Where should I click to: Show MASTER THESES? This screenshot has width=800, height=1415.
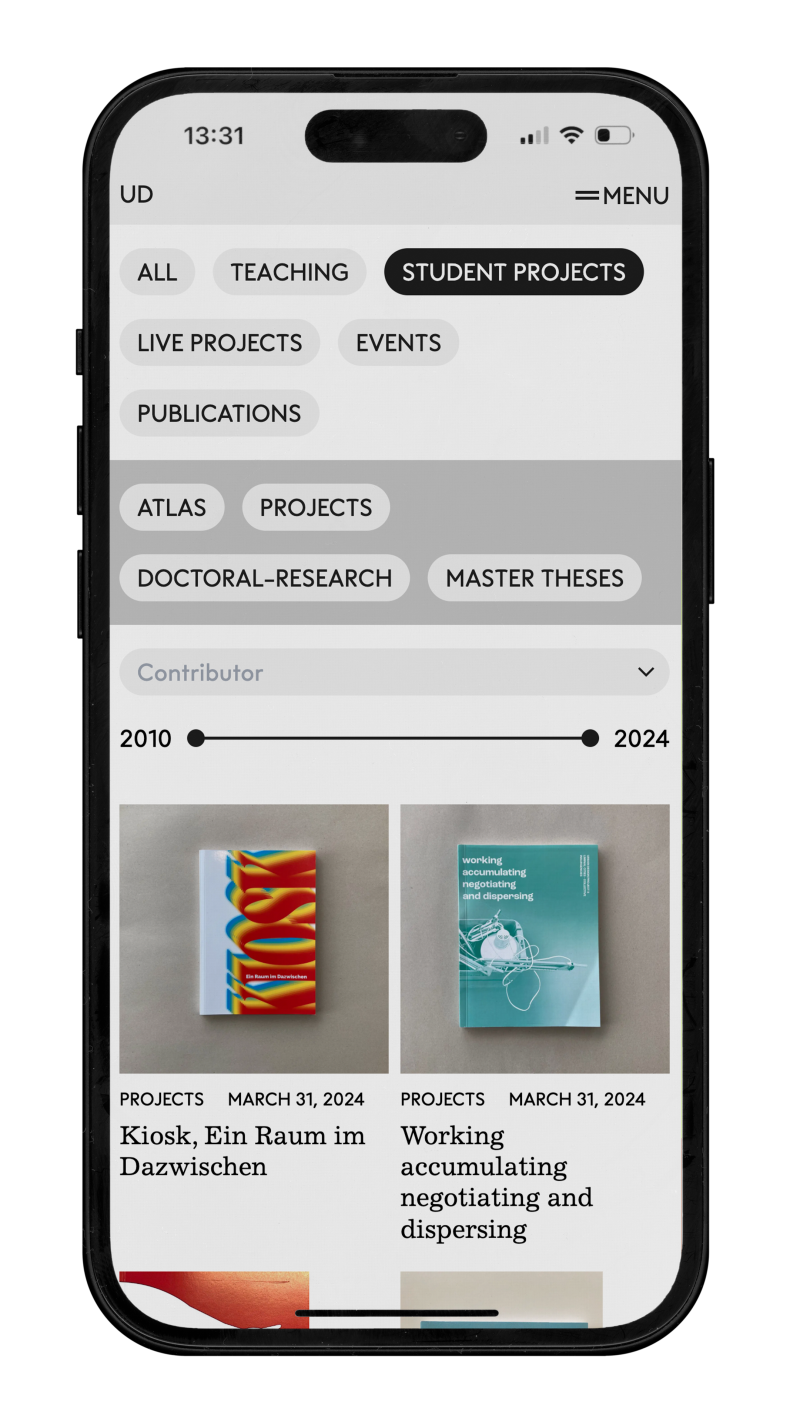click(x=534, y=578)
